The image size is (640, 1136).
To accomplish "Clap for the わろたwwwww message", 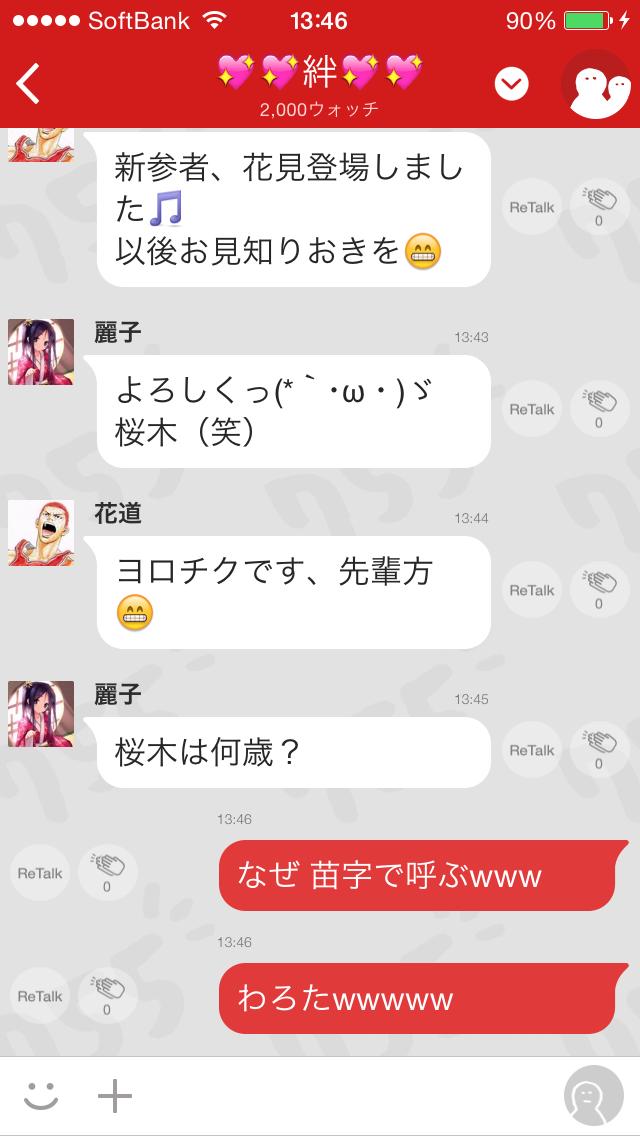I will coord(107,996).
